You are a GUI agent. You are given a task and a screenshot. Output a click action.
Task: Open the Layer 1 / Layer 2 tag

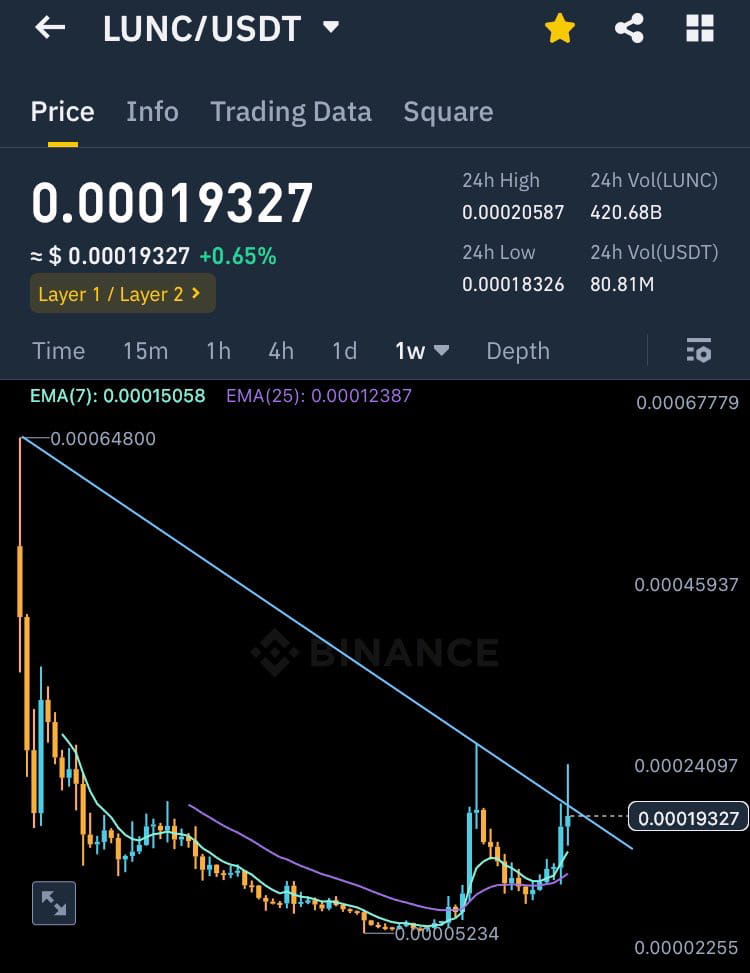pos(122,293)
